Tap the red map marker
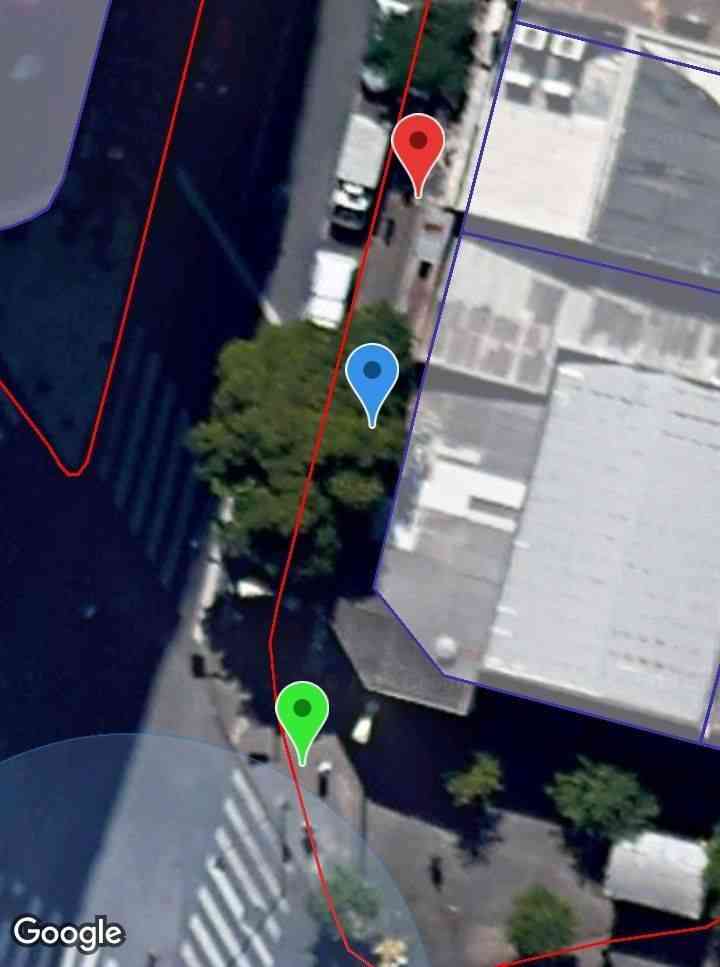The width and height of the screenshot is (720, 967). point(418,148)
